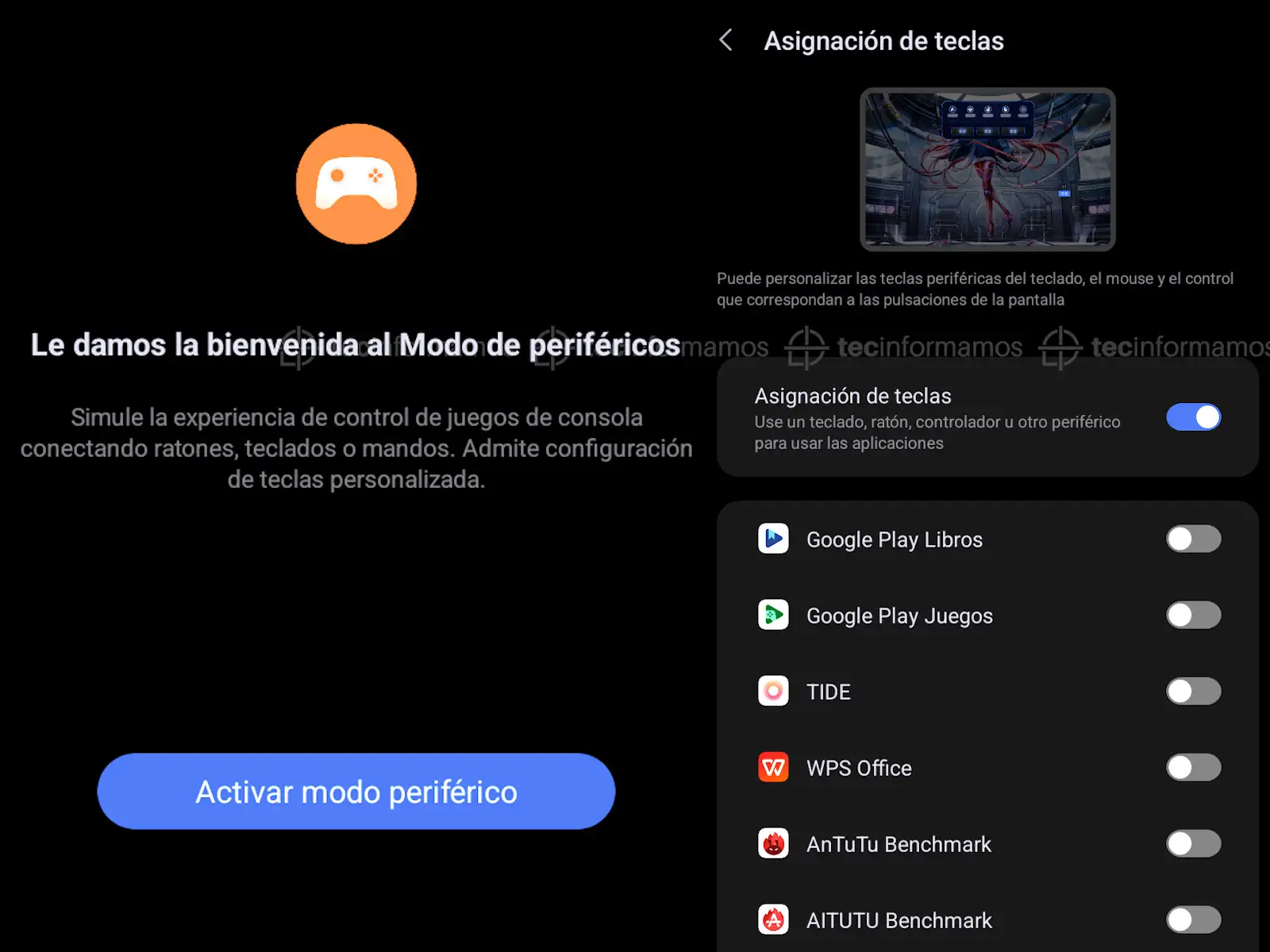This screenshot has width=1270, height=952.
Task: Switch on WPS Office key mapping
Action: [1193, 768]
